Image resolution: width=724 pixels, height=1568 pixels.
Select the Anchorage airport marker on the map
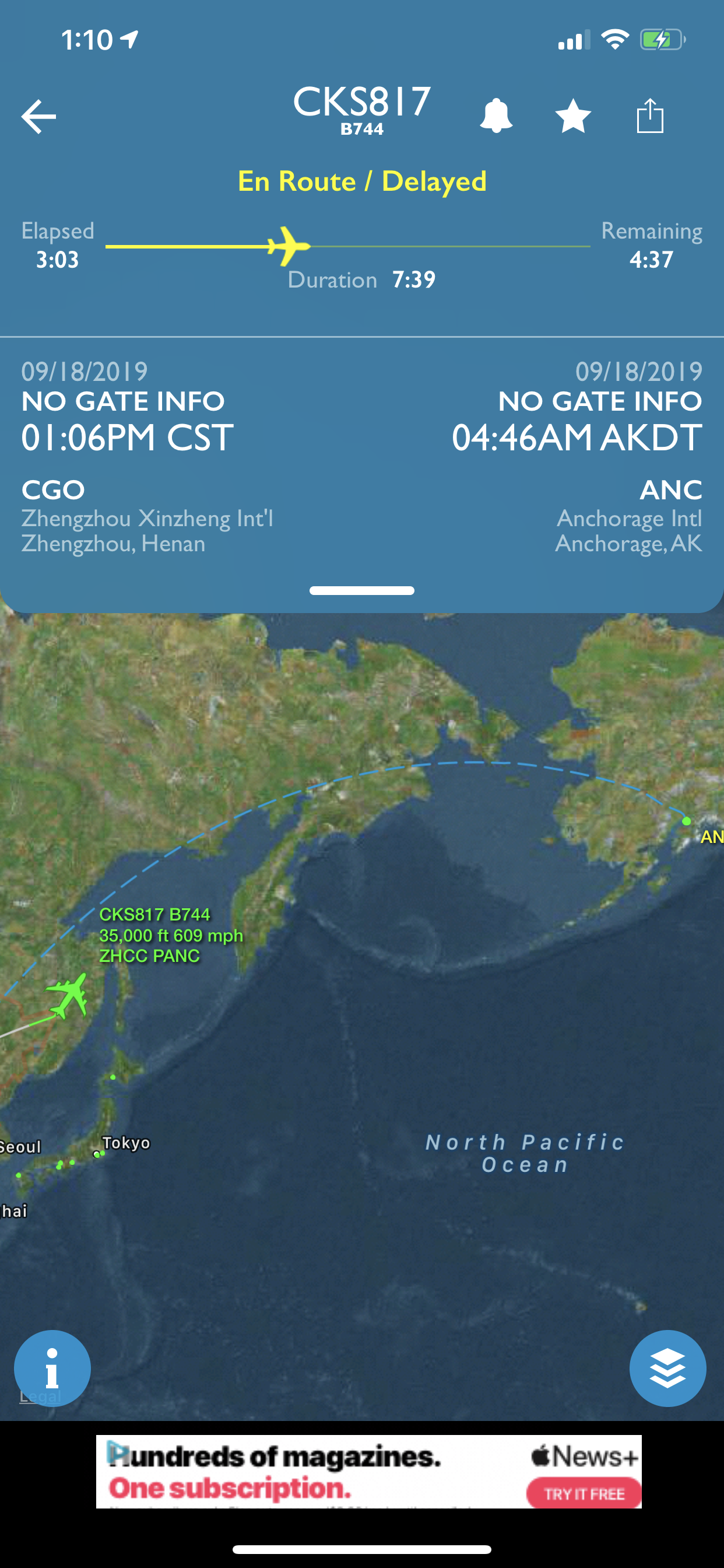[x=686, y=821]
